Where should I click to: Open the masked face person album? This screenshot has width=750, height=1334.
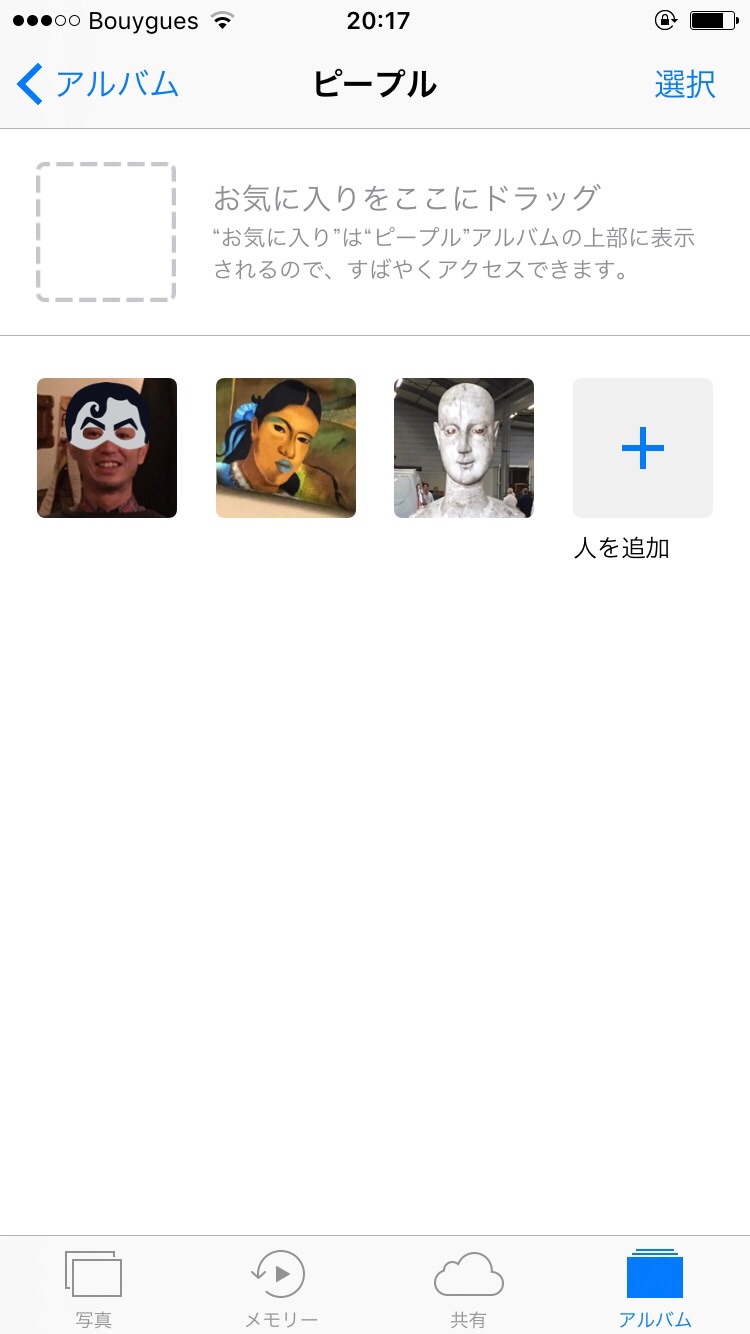click(107, 448)
